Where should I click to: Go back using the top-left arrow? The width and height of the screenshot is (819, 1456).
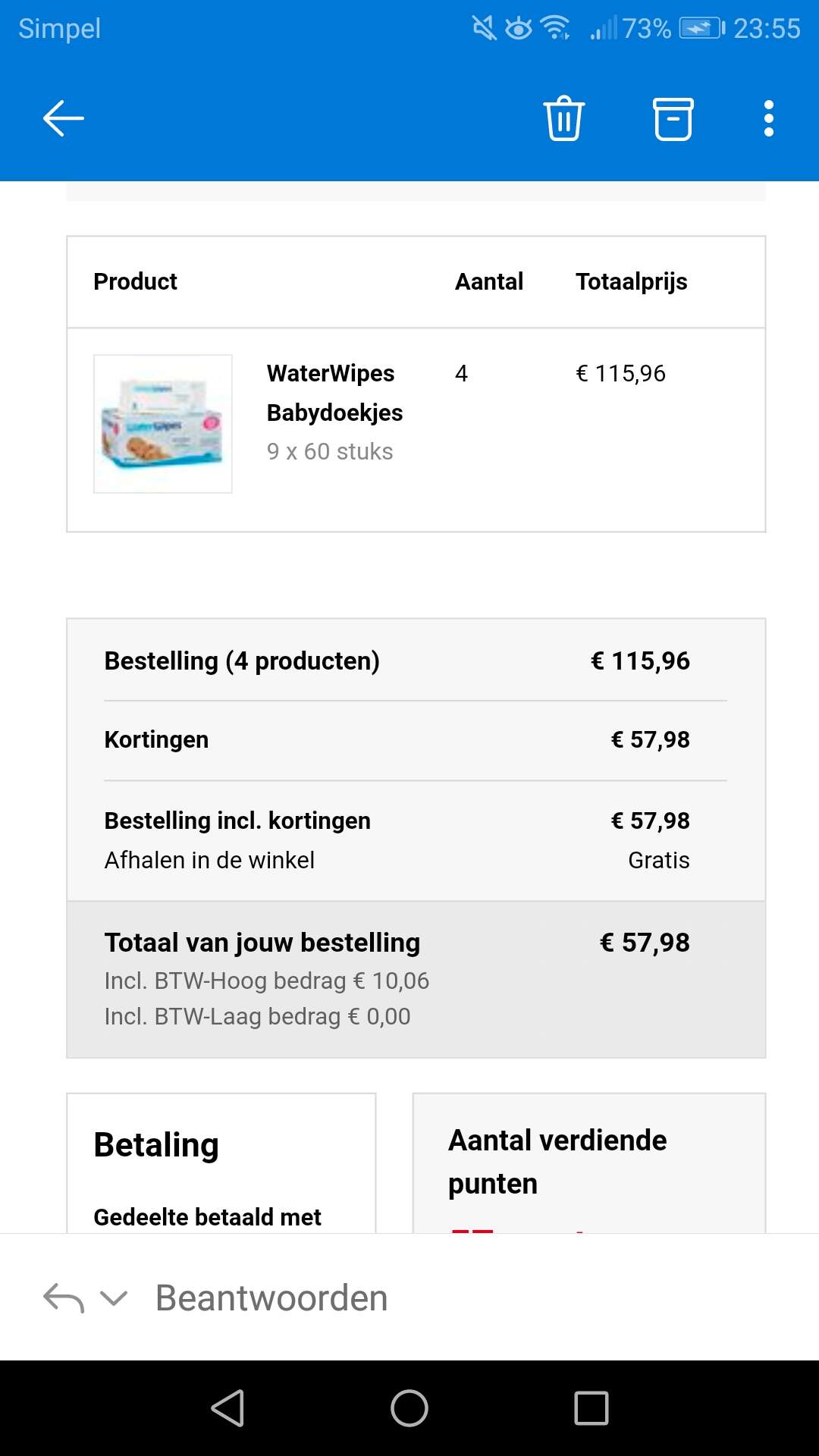click(x=63, y=118)
